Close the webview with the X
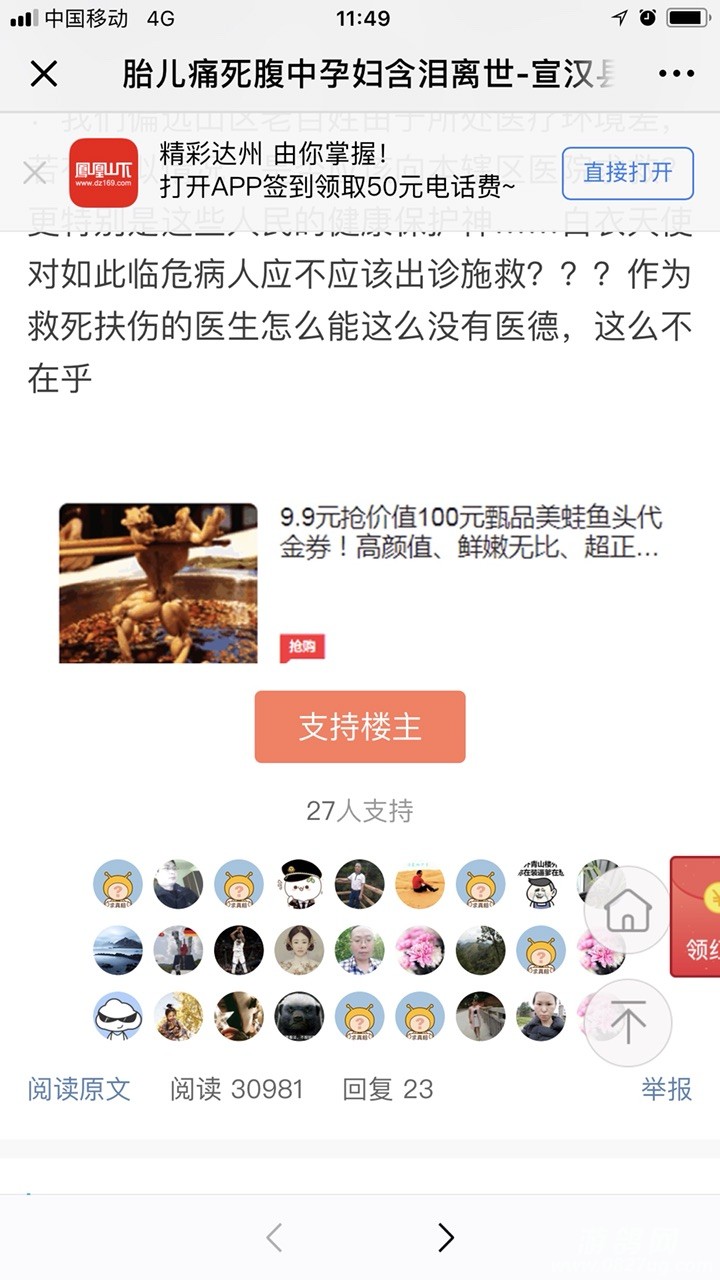The height and width of the screenshot is (1280, 720). pyautogui.click(x=44, y=73)
